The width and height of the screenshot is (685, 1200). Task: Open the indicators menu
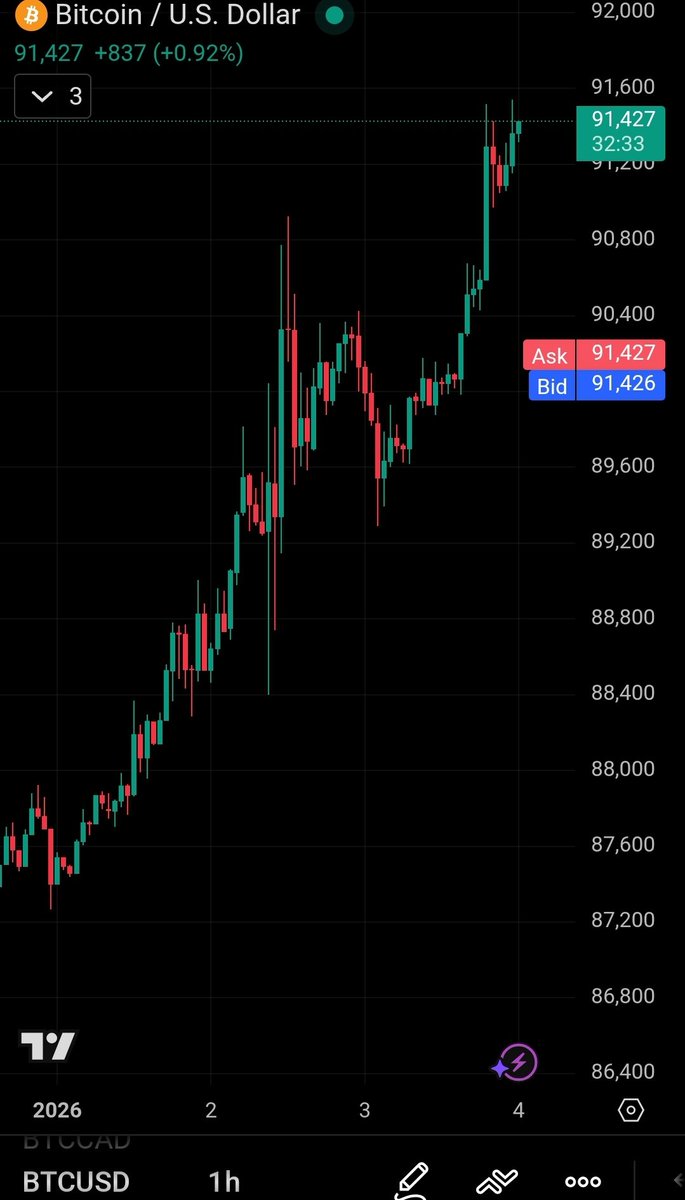tap(497, 1181)
